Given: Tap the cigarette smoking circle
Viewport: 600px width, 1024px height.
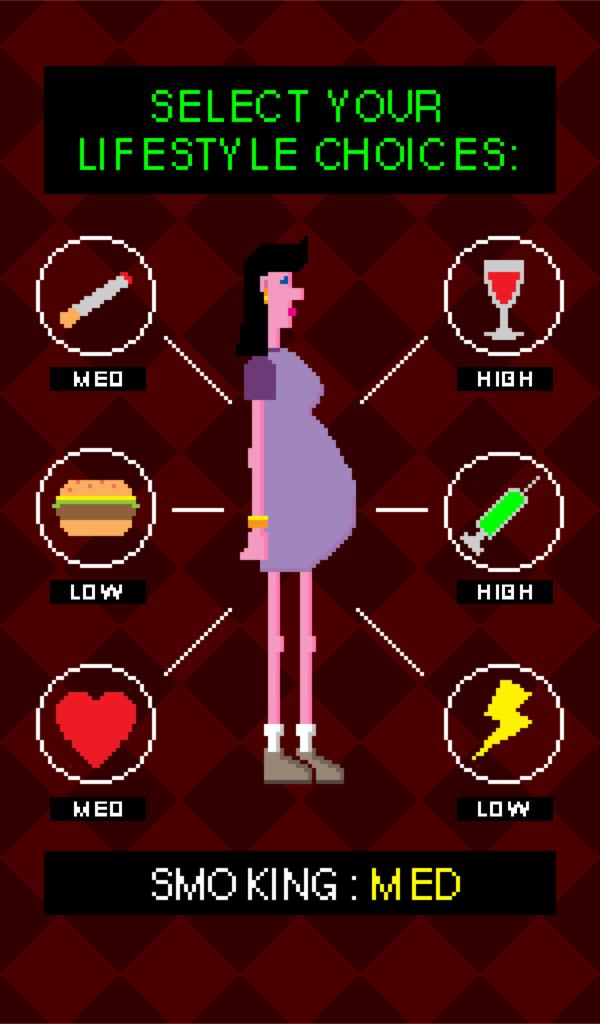Looking at the screenshot, I should coord(96,296).
